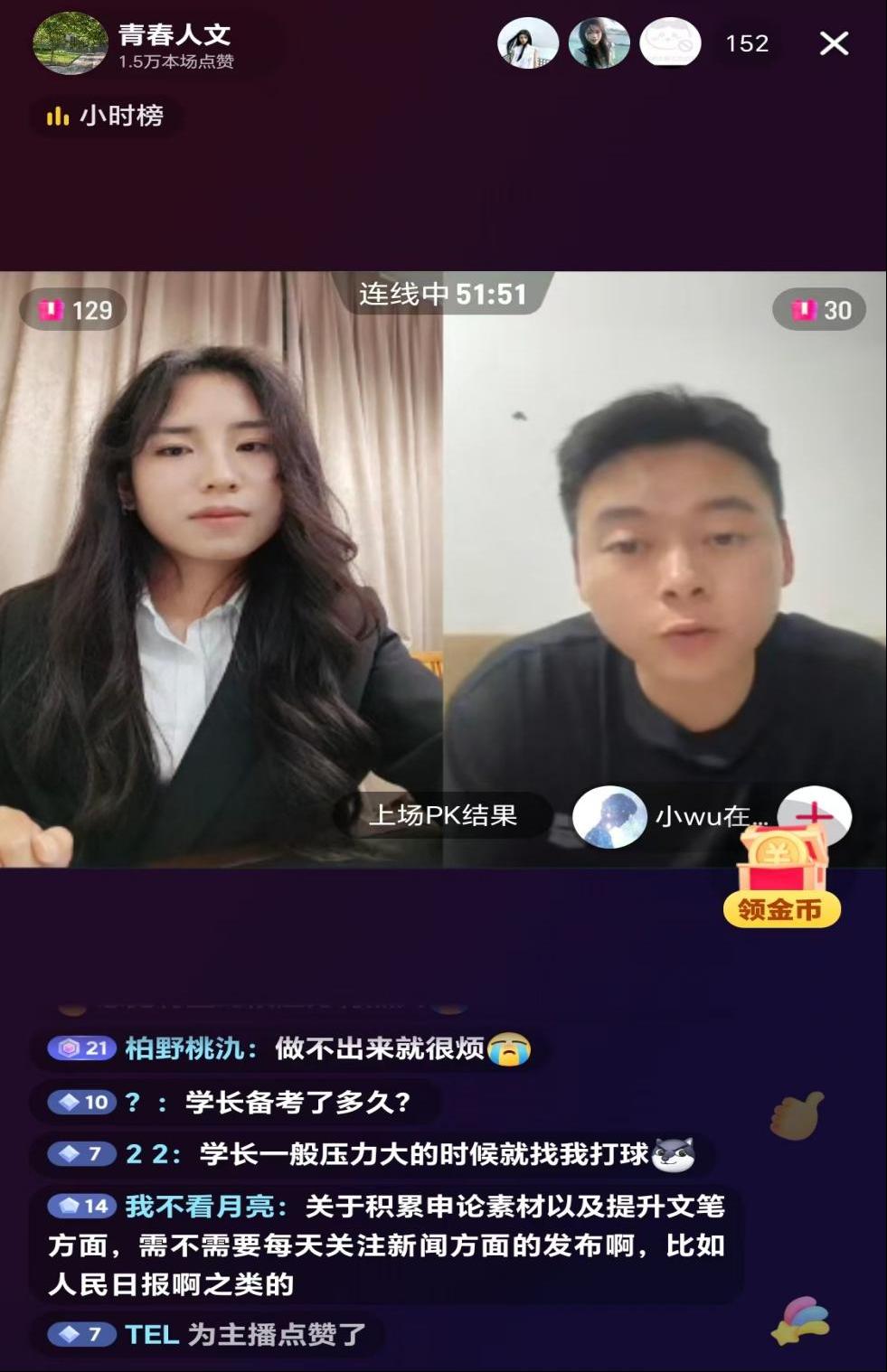Open the first top viewer avatar
Viewport: 887px width, 1372px height.
click(528, 43)
